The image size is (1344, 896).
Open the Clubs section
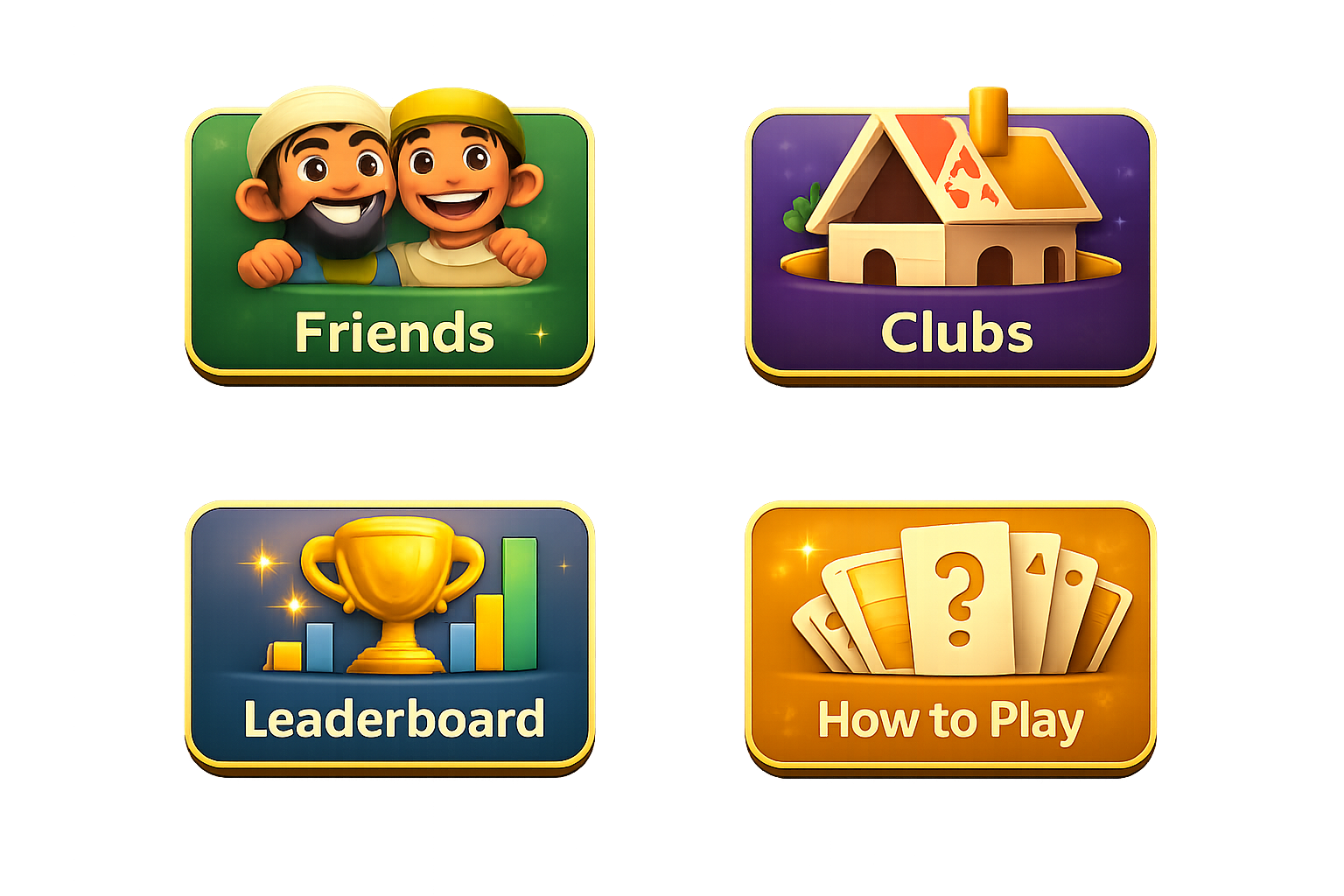point(950,245)
